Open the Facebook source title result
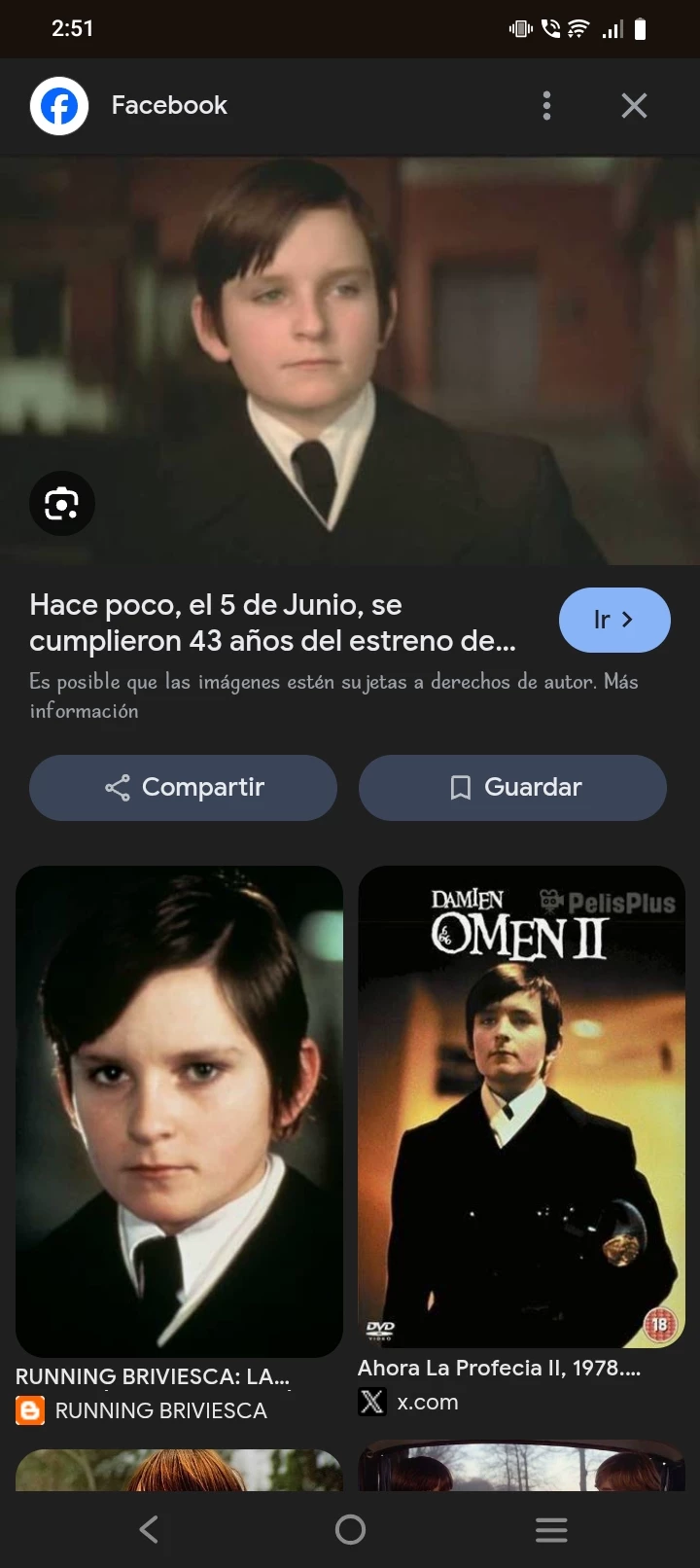 [272, 623]
